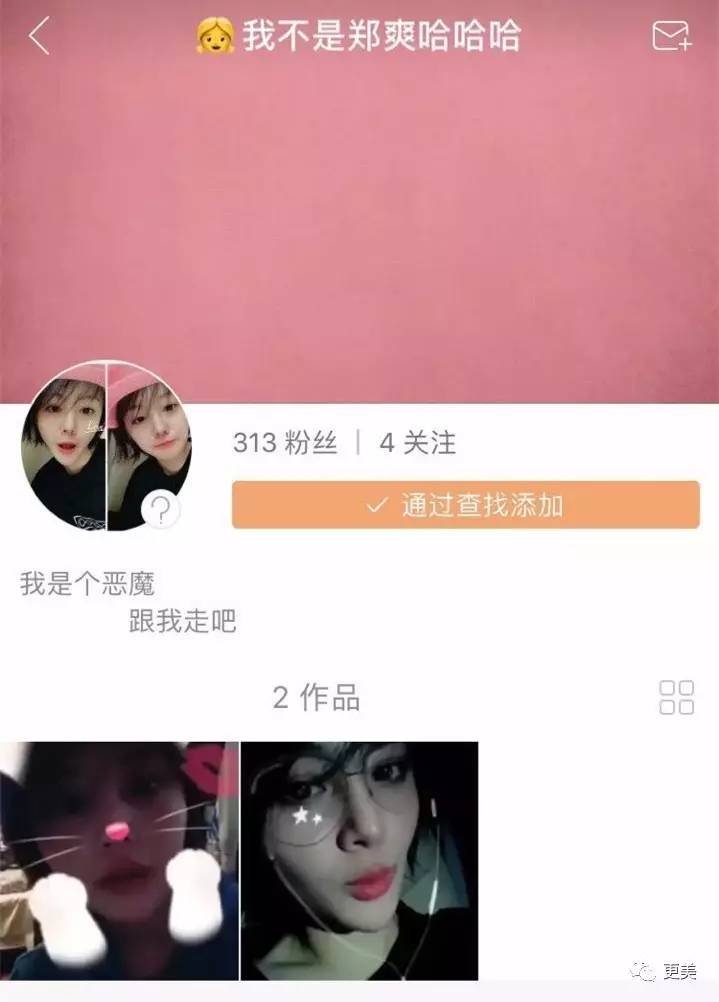
Task: Open the profile avatar picture
Action: (107, 446)
